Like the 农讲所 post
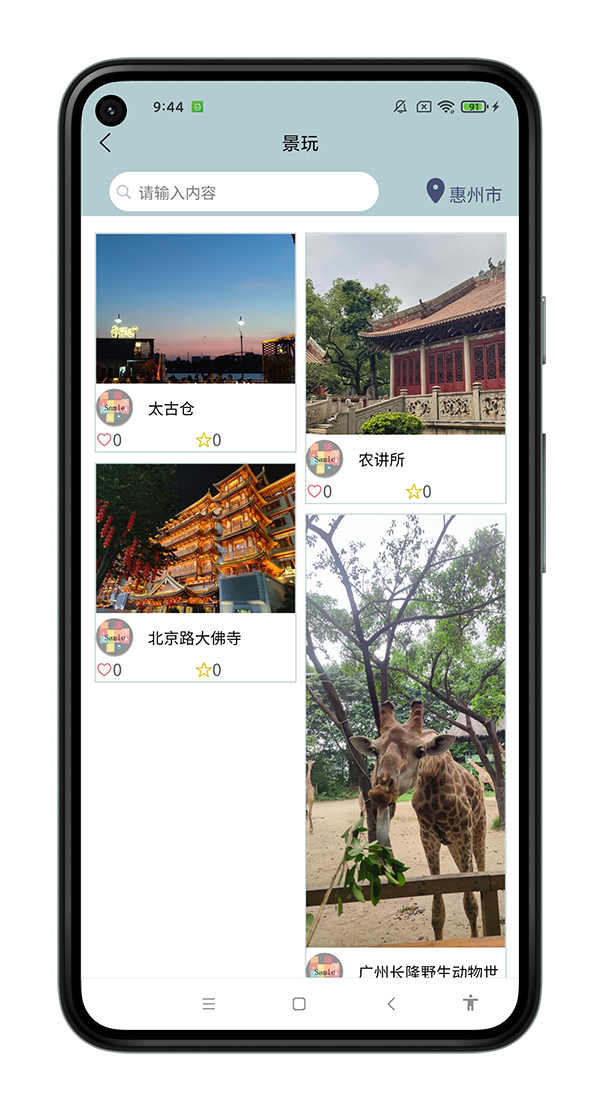Image resolution: width=600 pixels, height=1111 pixels. tap(314, 491)
